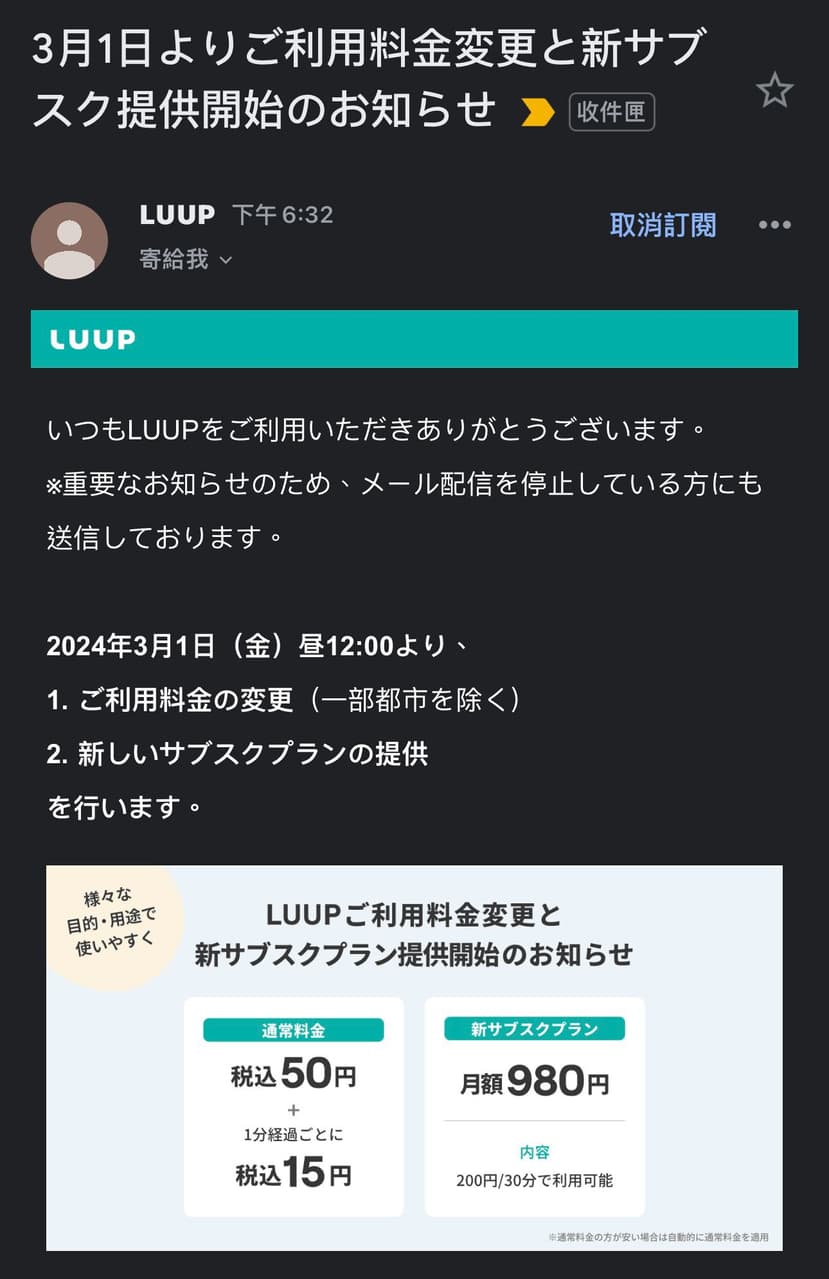Click the 月額980円 subscription card
Viewport: 829px width, 1279px height.
pos(535,1105)
